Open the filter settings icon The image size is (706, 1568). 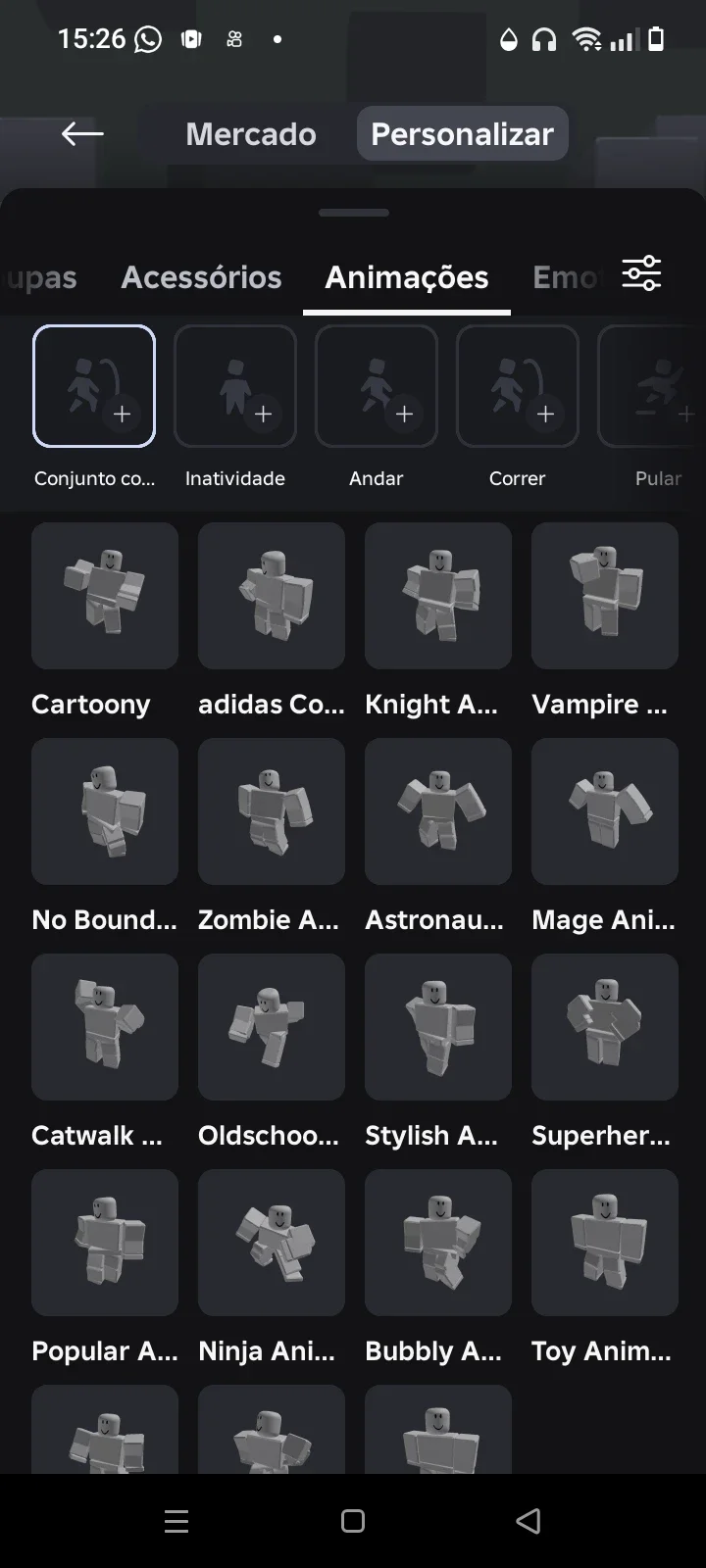(x=641, y=273)
